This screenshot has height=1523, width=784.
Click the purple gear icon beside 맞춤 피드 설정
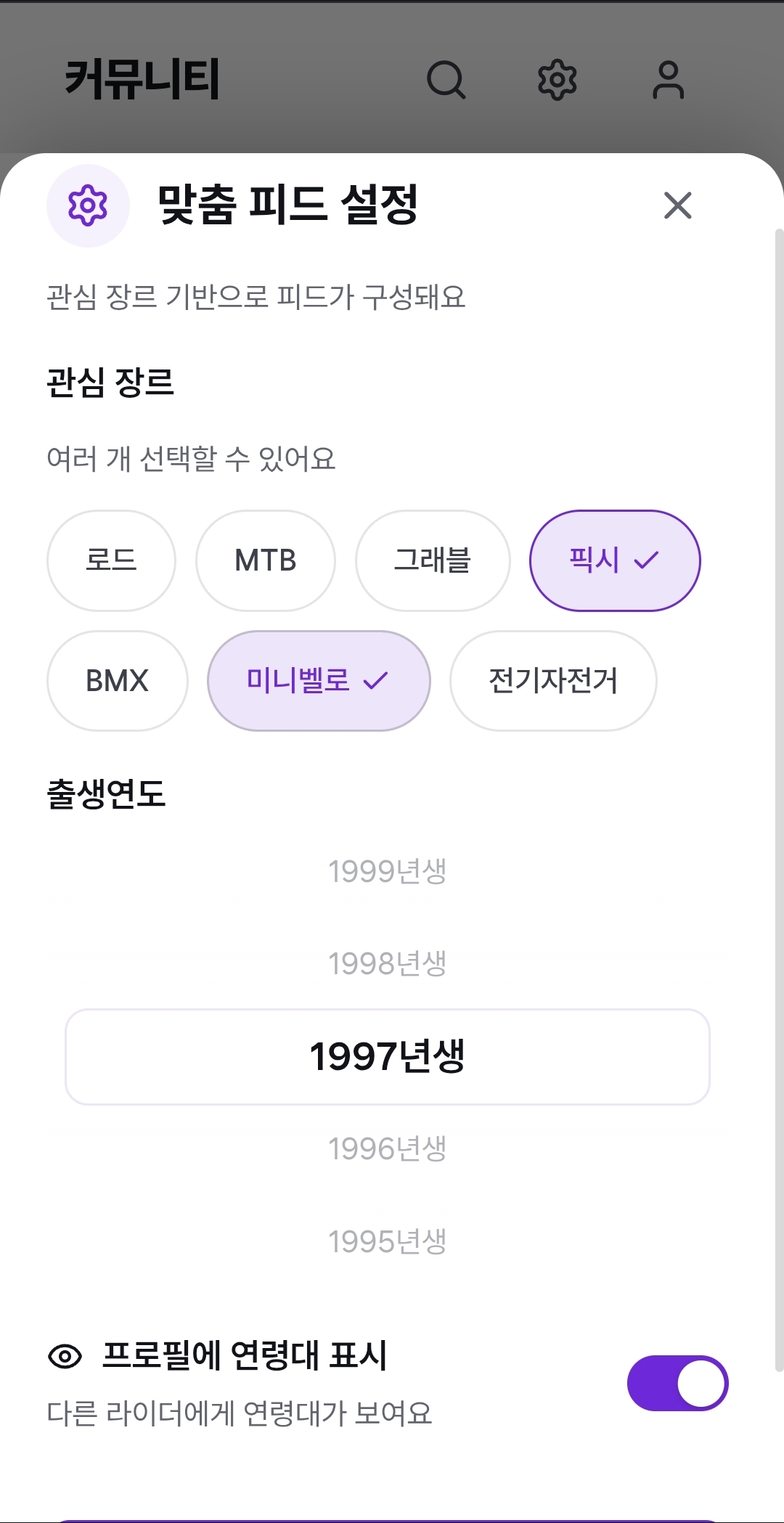(88, 205)
